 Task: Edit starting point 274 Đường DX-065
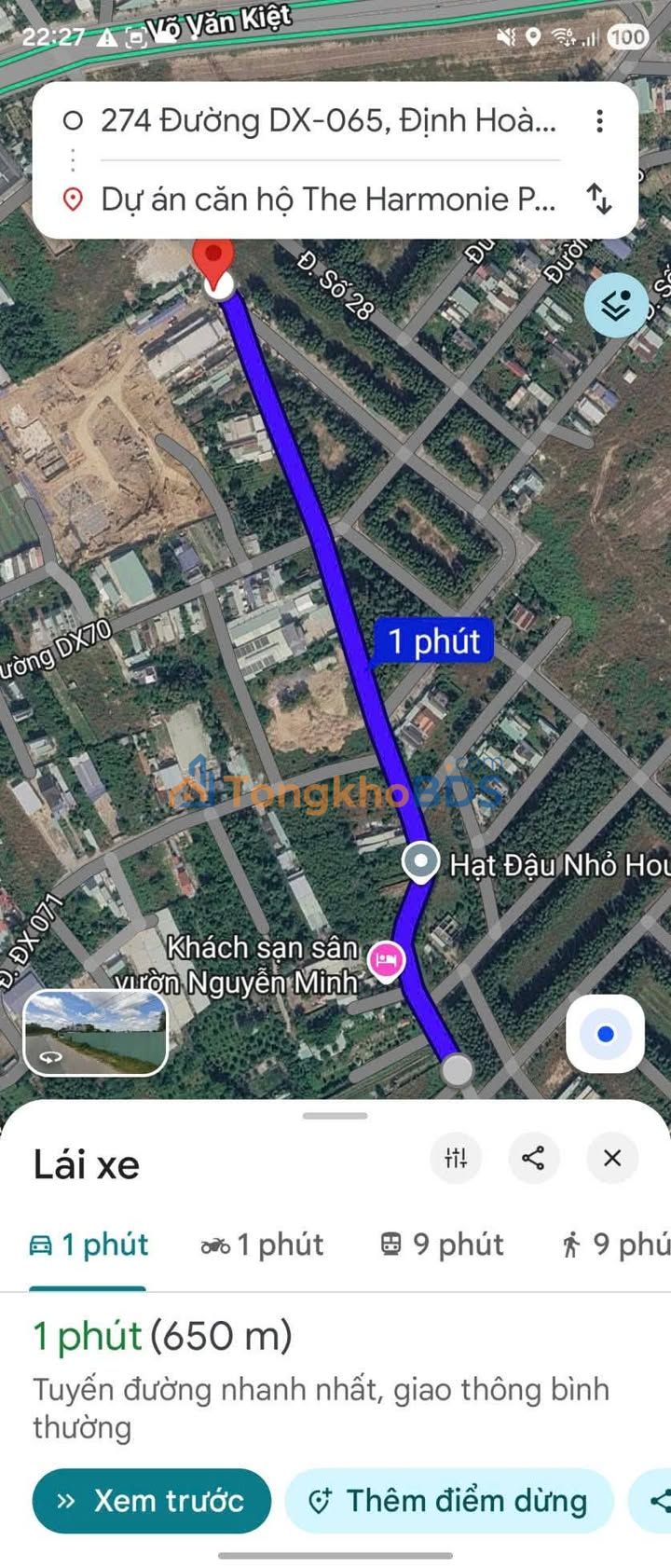[326, 121]
